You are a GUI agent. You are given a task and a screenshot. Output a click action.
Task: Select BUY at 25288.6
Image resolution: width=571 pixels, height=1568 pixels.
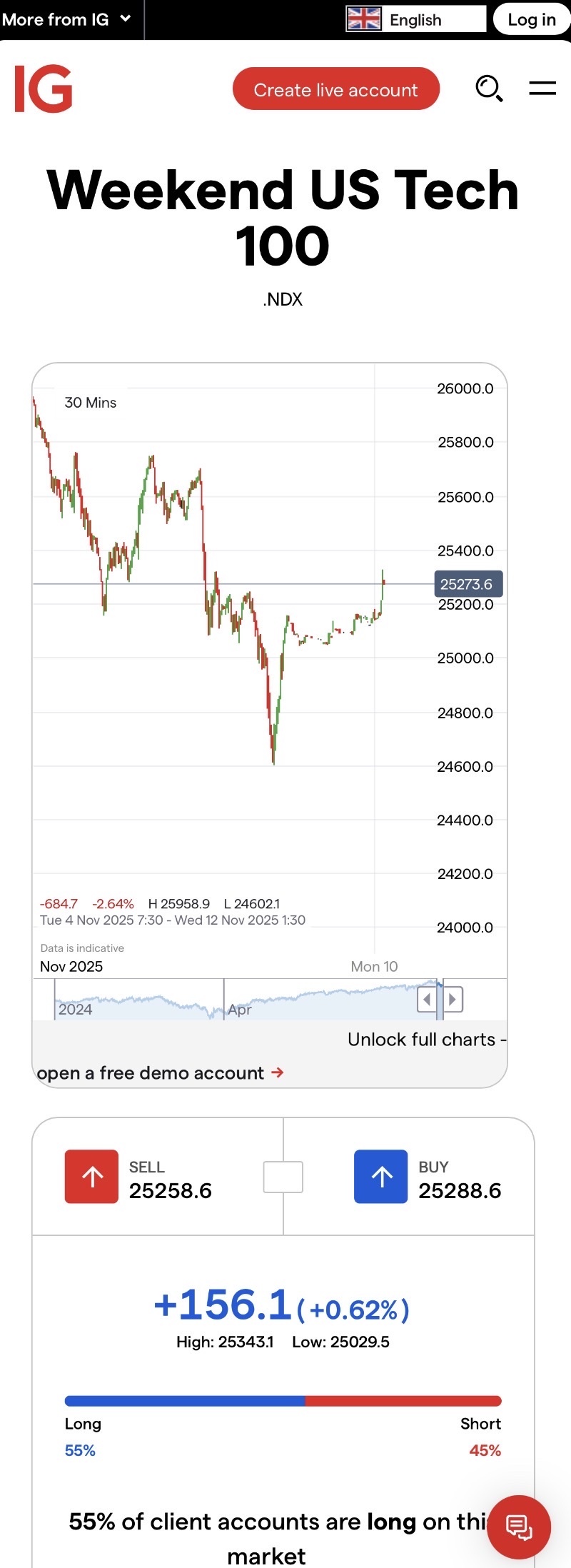(381, 1177)
